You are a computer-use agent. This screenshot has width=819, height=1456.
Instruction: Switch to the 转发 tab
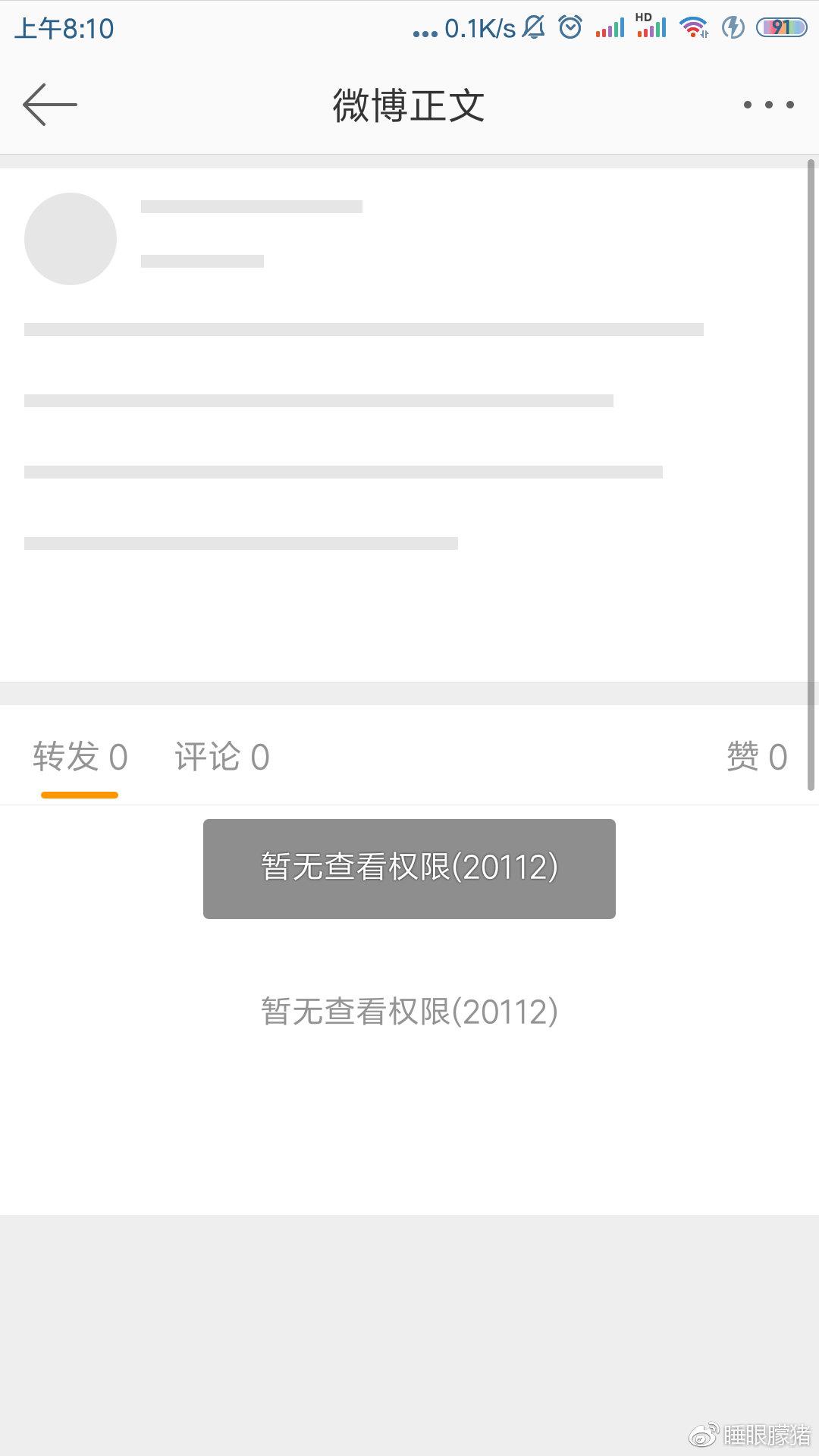click(x=80, y=757)
